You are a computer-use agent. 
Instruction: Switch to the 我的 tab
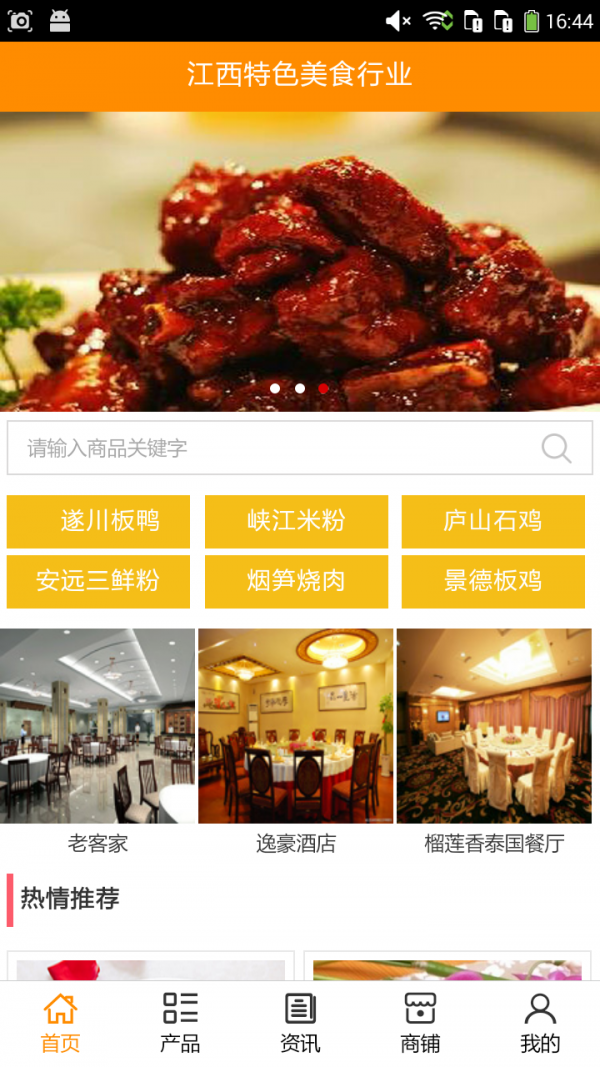click(x=540, y=1023)
